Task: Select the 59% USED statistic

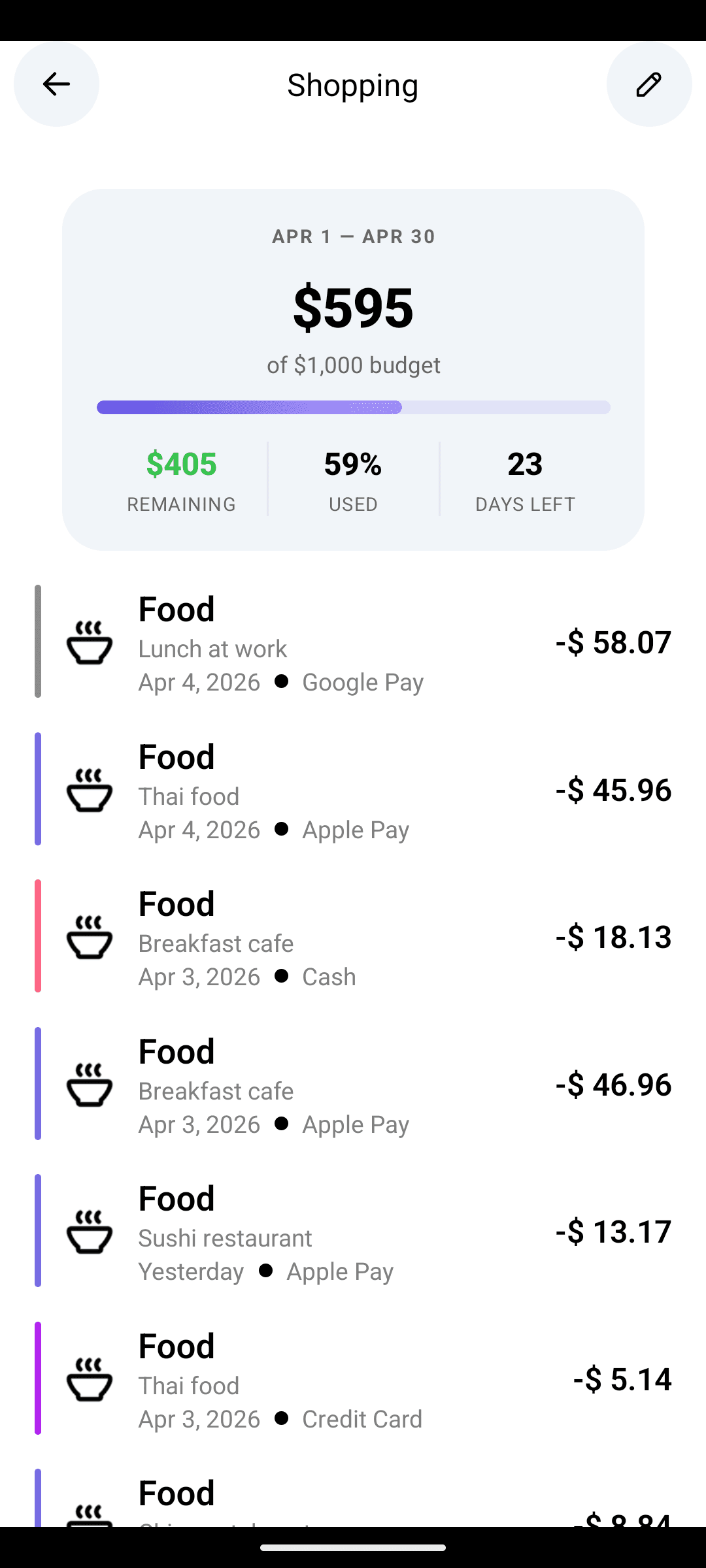Action: coord(352,479)
